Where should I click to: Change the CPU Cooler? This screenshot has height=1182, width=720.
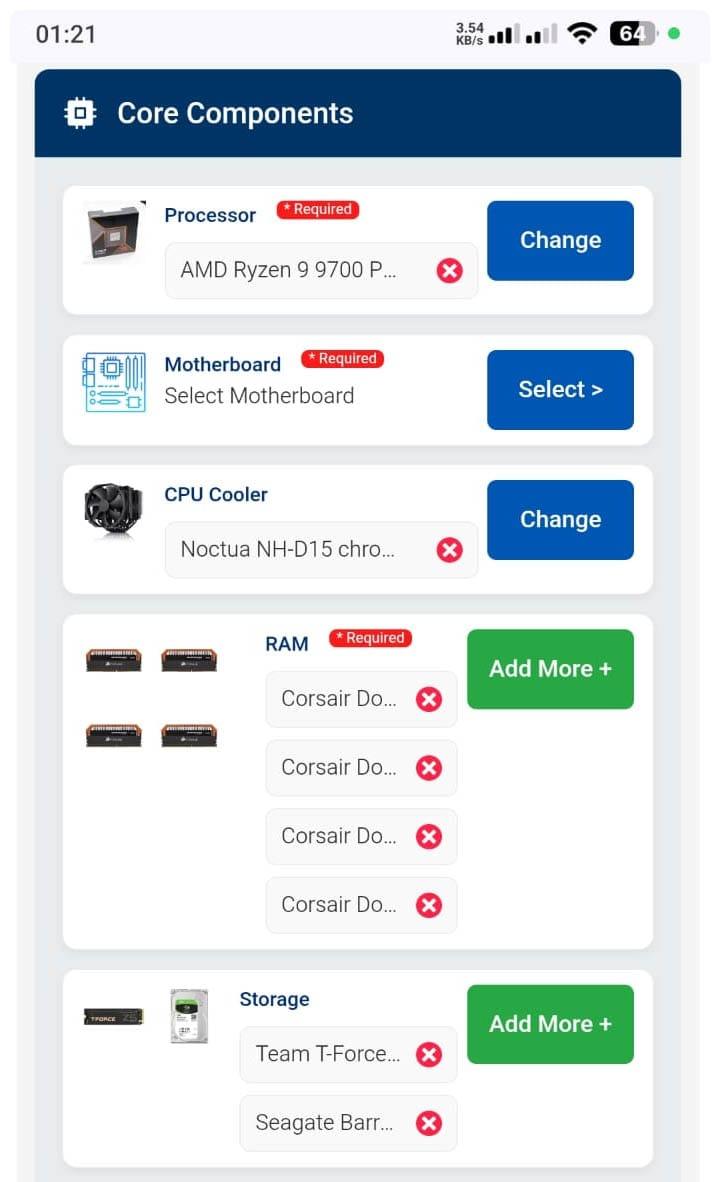560,519
